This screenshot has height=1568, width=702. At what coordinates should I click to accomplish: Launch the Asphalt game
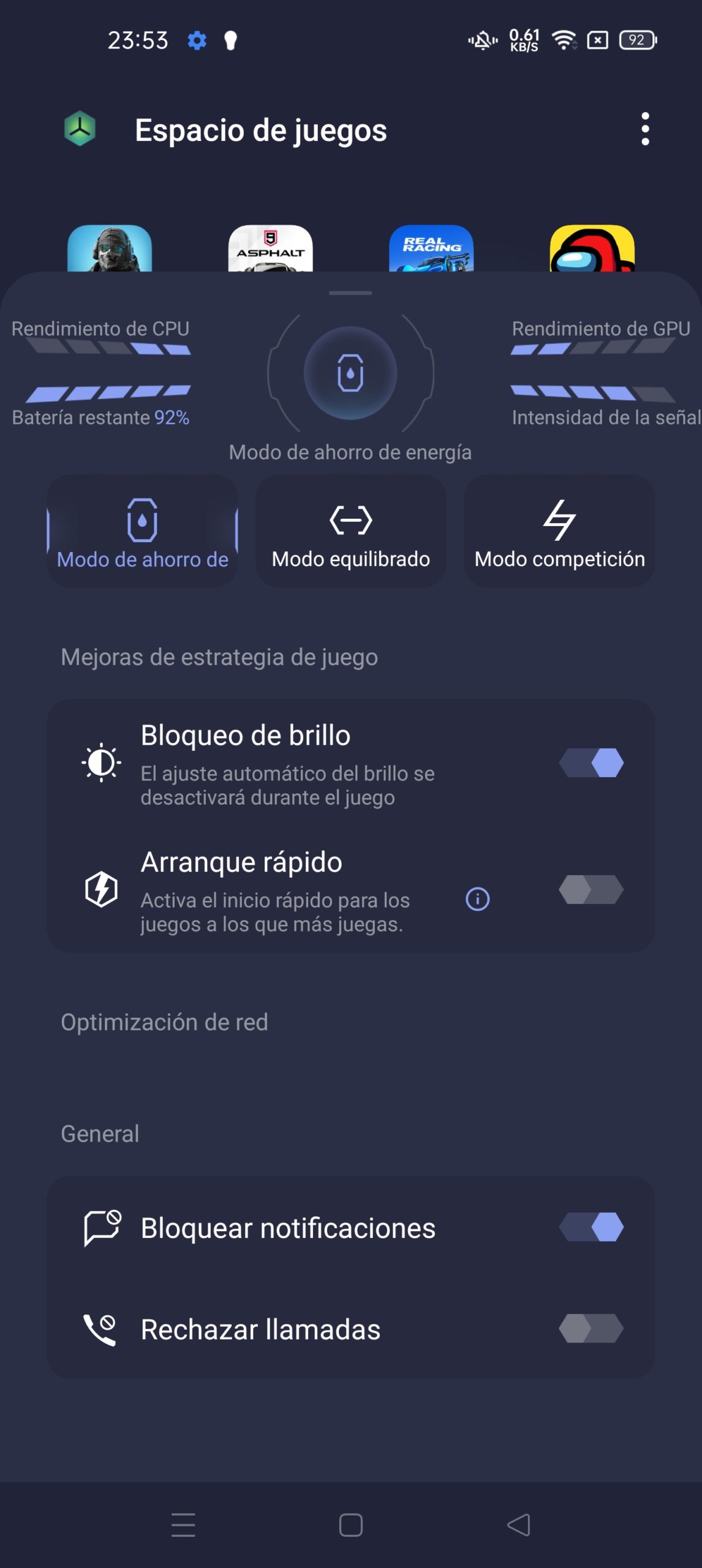coord(270,249)
